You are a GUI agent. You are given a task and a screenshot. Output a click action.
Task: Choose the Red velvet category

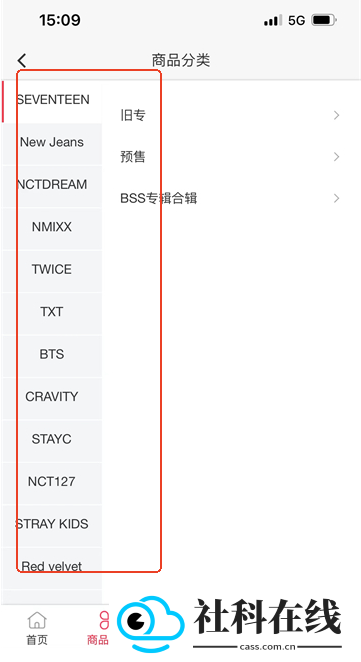(x=52, y=568)
